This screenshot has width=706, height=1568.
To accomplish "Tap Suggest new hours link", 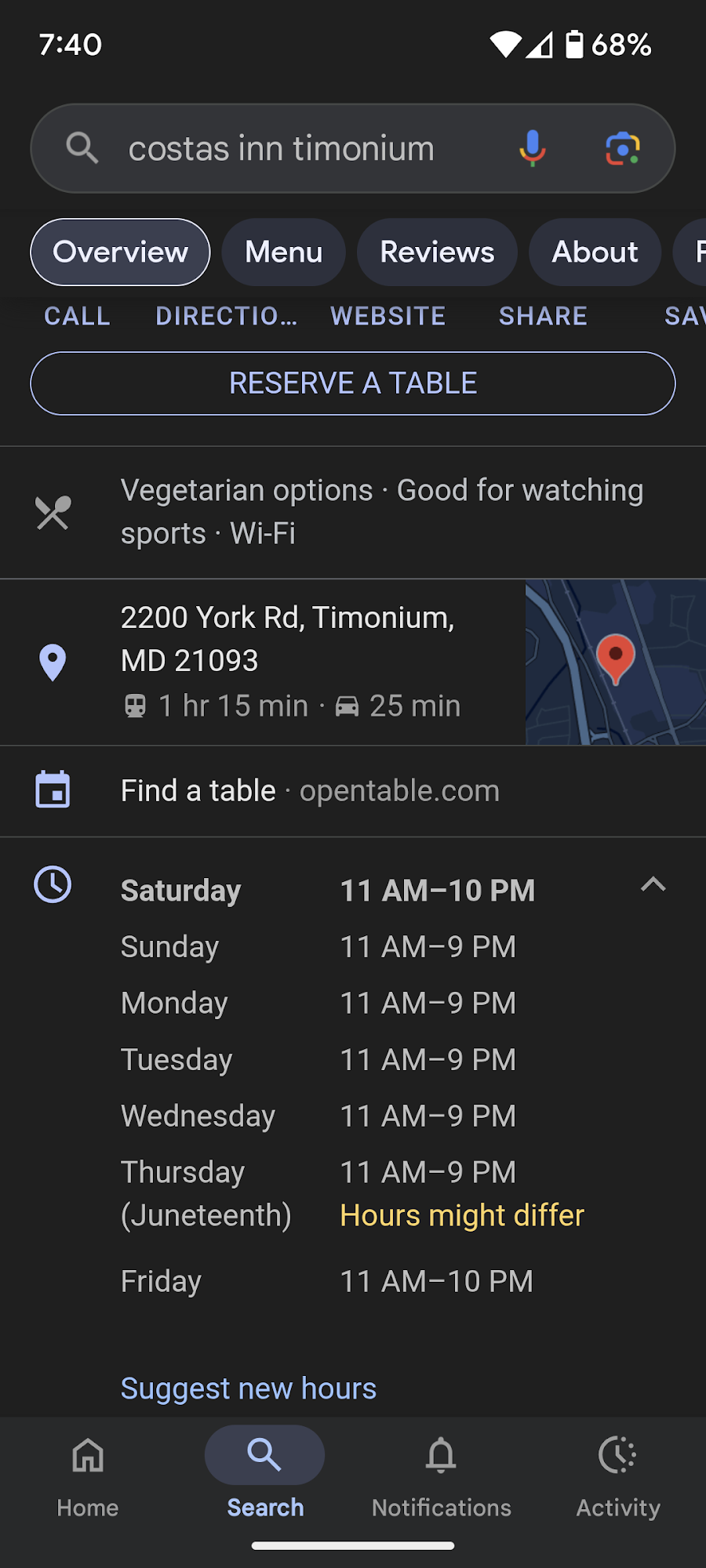I will [249, 1388].
